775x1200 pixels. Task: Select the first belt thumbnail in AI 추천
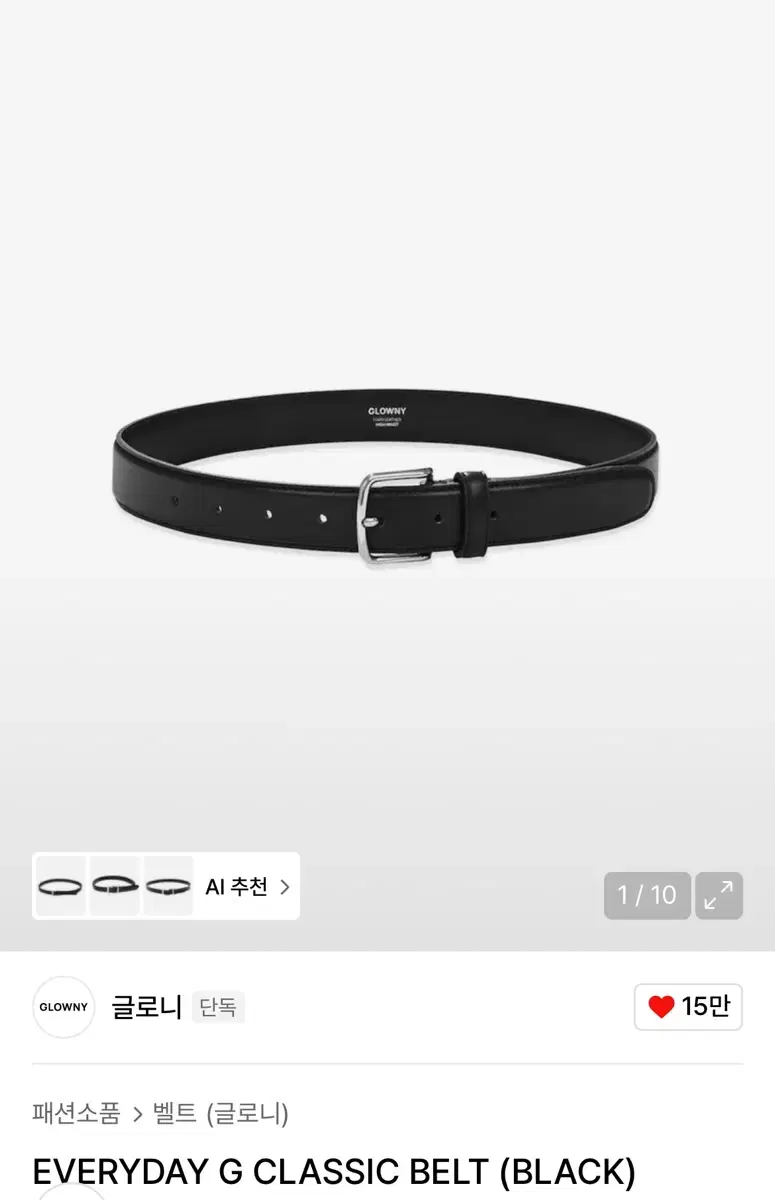pyautogui.click(x=60, y=886)
